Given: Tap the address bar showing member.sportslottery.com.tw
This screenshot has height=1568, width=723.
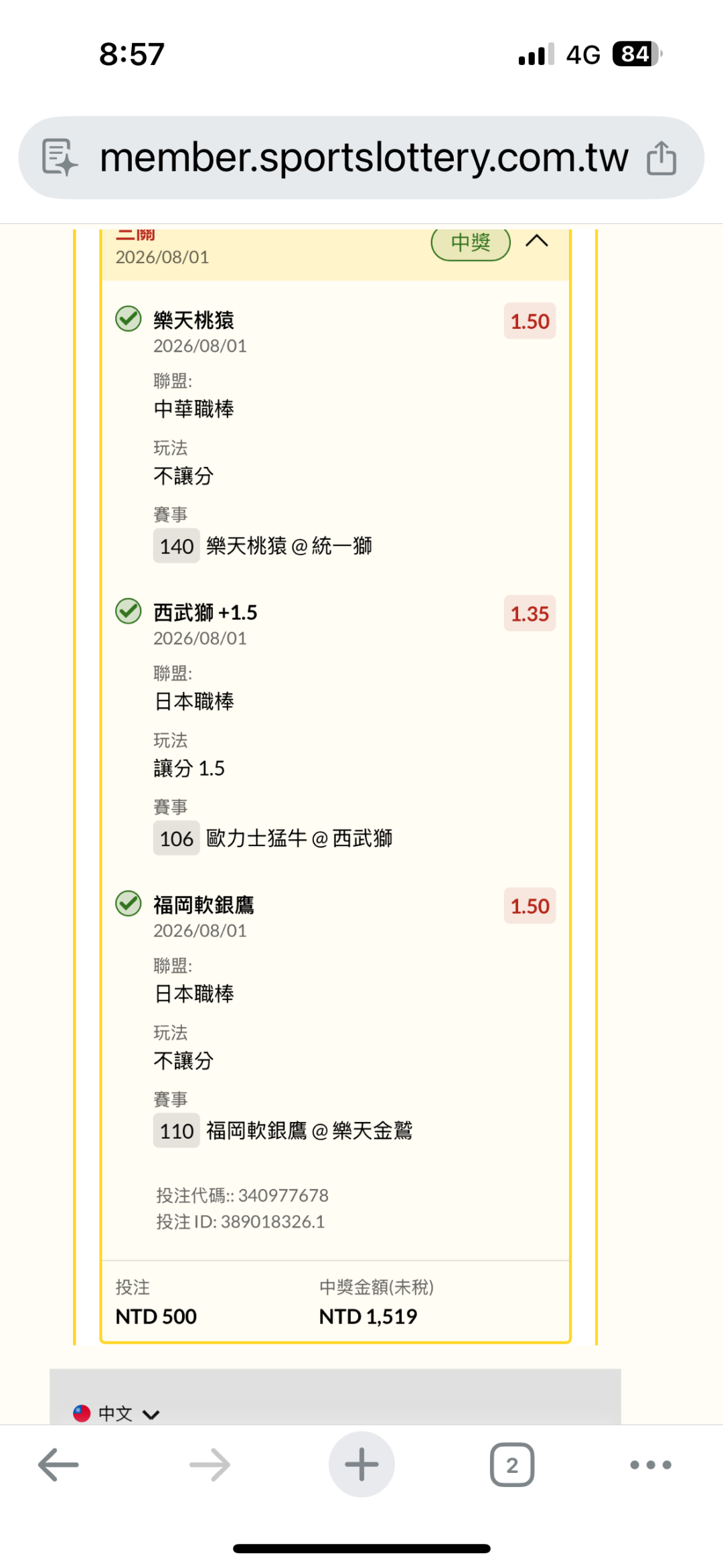Looking at the screenshot, I should (361, 158).
